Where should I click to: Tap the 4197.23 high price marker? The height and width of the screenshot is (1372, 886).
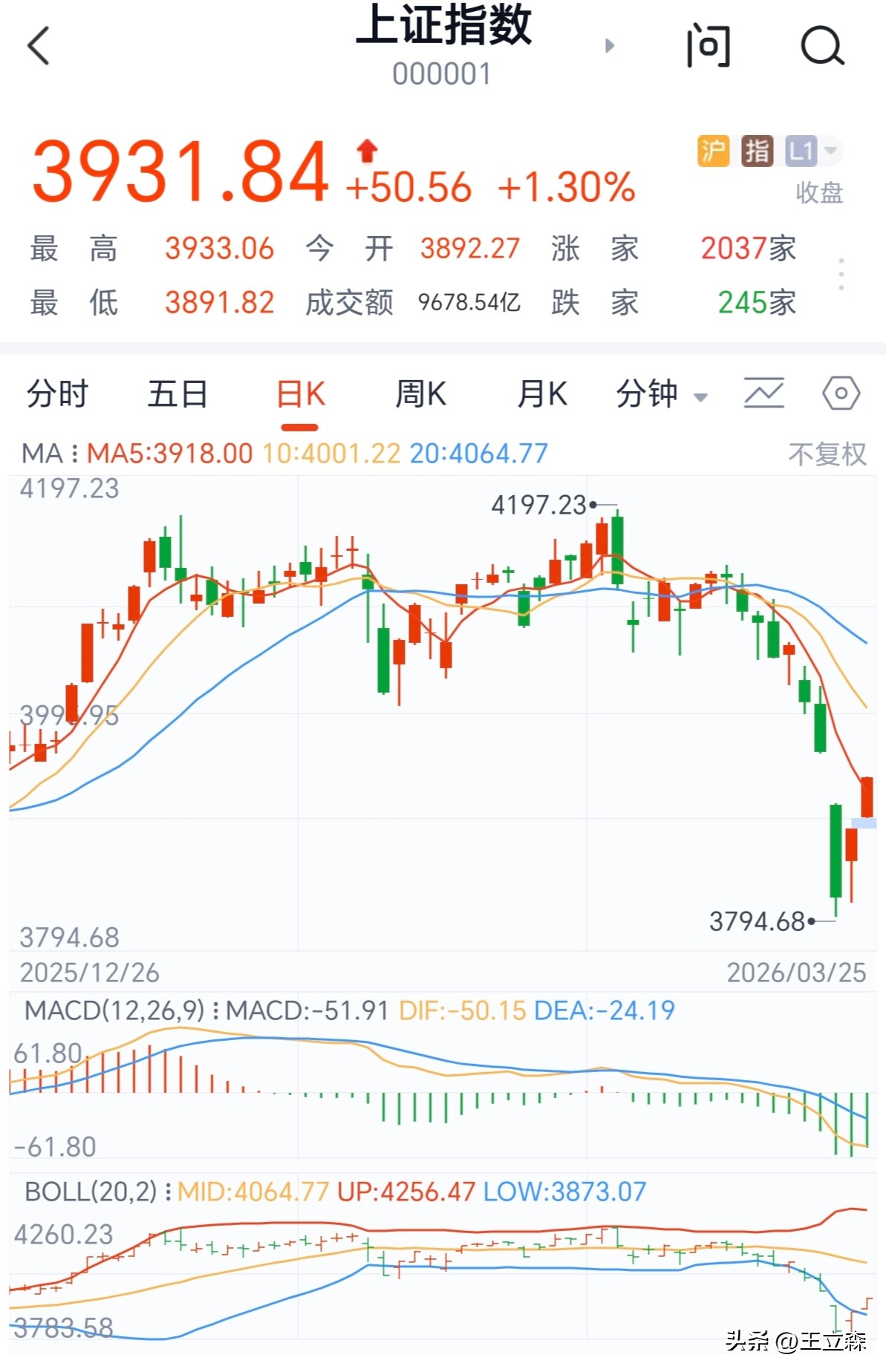tap(538, 505)
